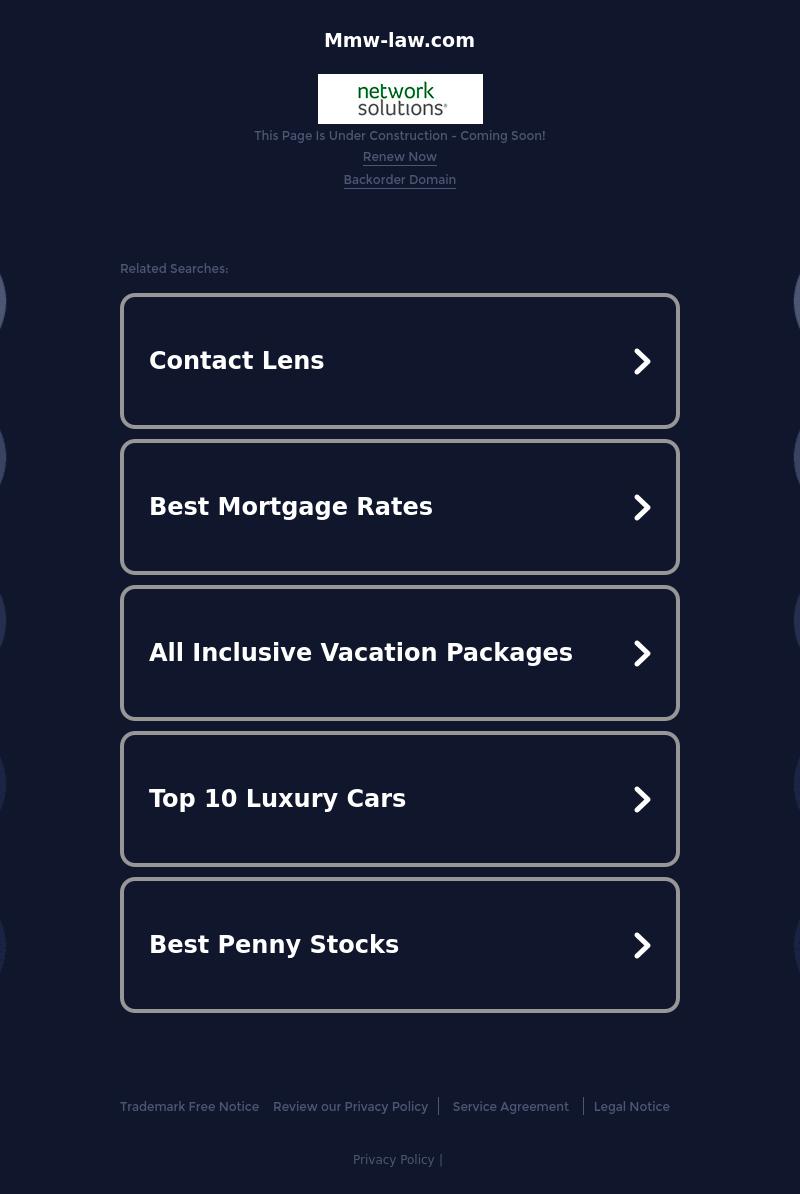Open the Backorder Domain link

coord(399,180)
